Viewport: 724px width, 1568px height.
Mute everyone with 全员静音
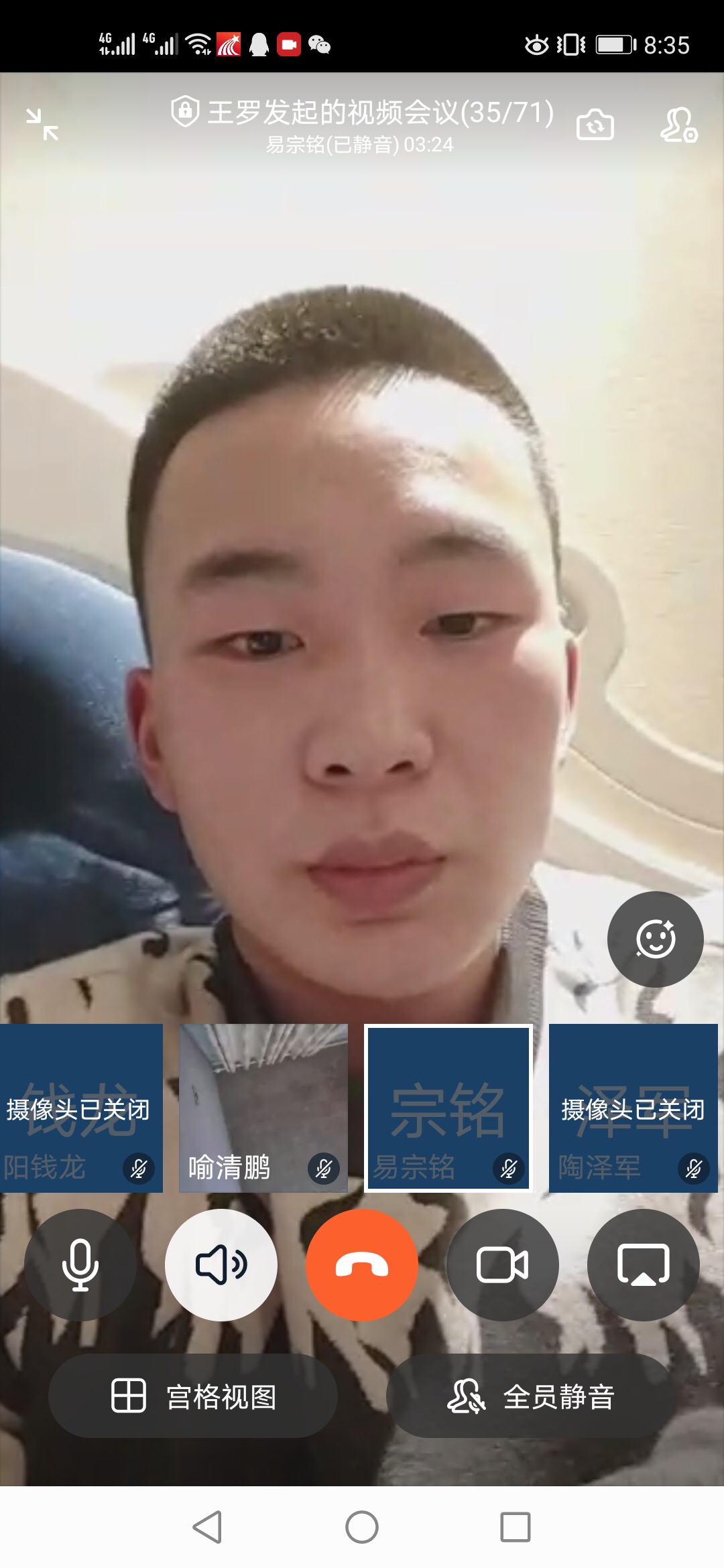click(x=531, y=1396)
